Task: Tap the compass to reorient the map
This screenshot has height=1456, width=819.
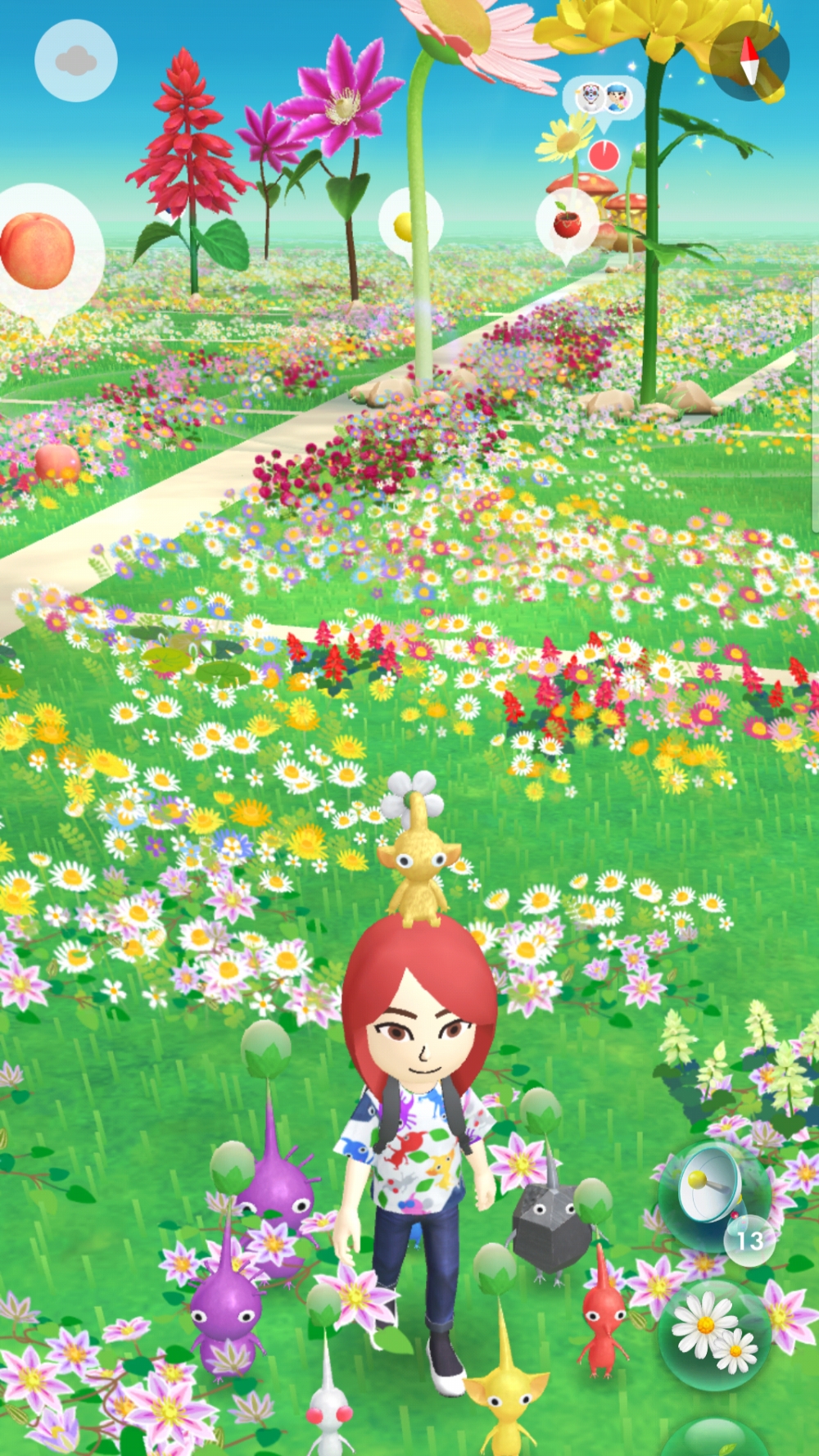Action: click(749, 61)
